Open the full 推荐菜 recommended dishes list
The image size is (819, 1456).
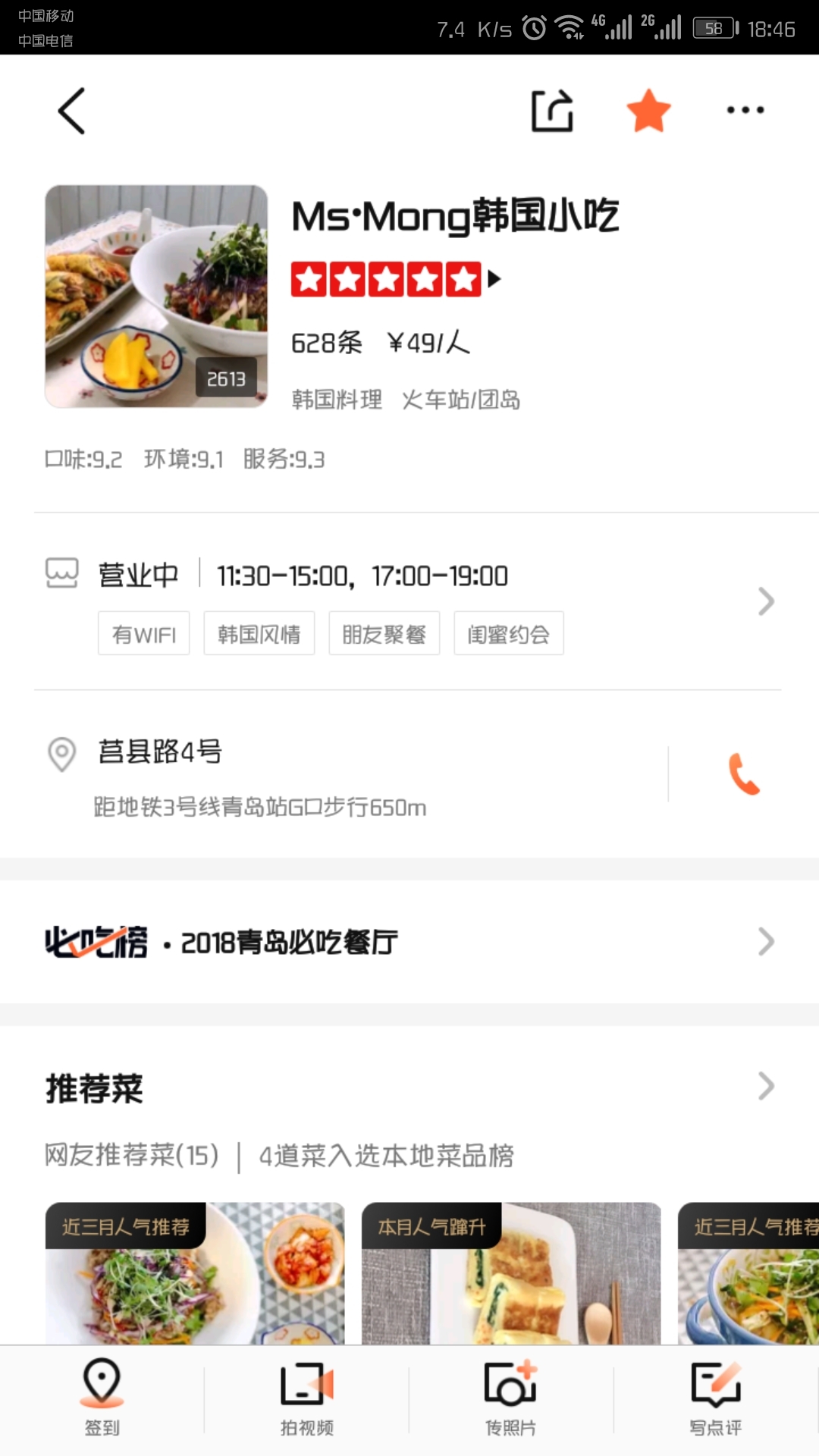coord(764,1087)
